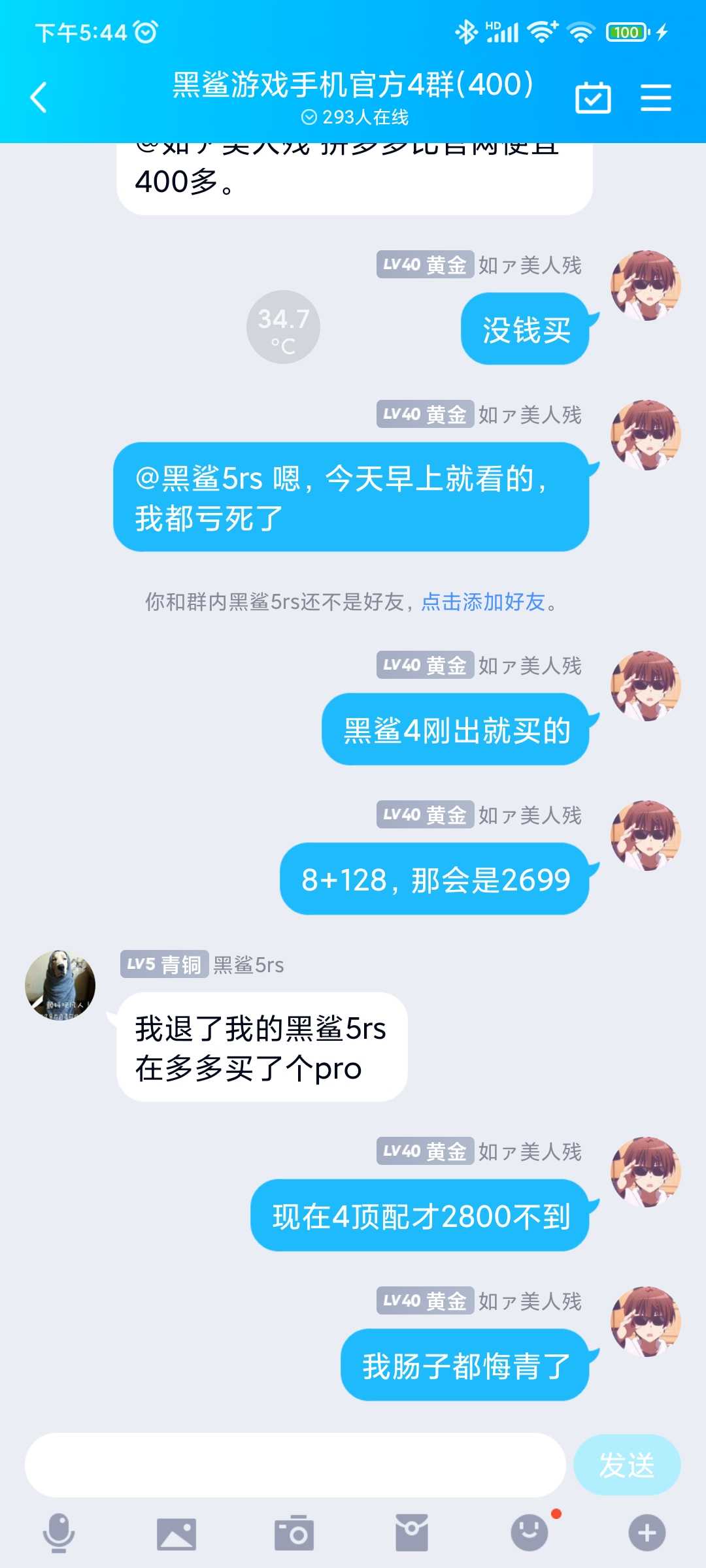Tap the 发送 send button
Image resolution: width=706 pixels, height=1568 pixels.
point(626,1465)
